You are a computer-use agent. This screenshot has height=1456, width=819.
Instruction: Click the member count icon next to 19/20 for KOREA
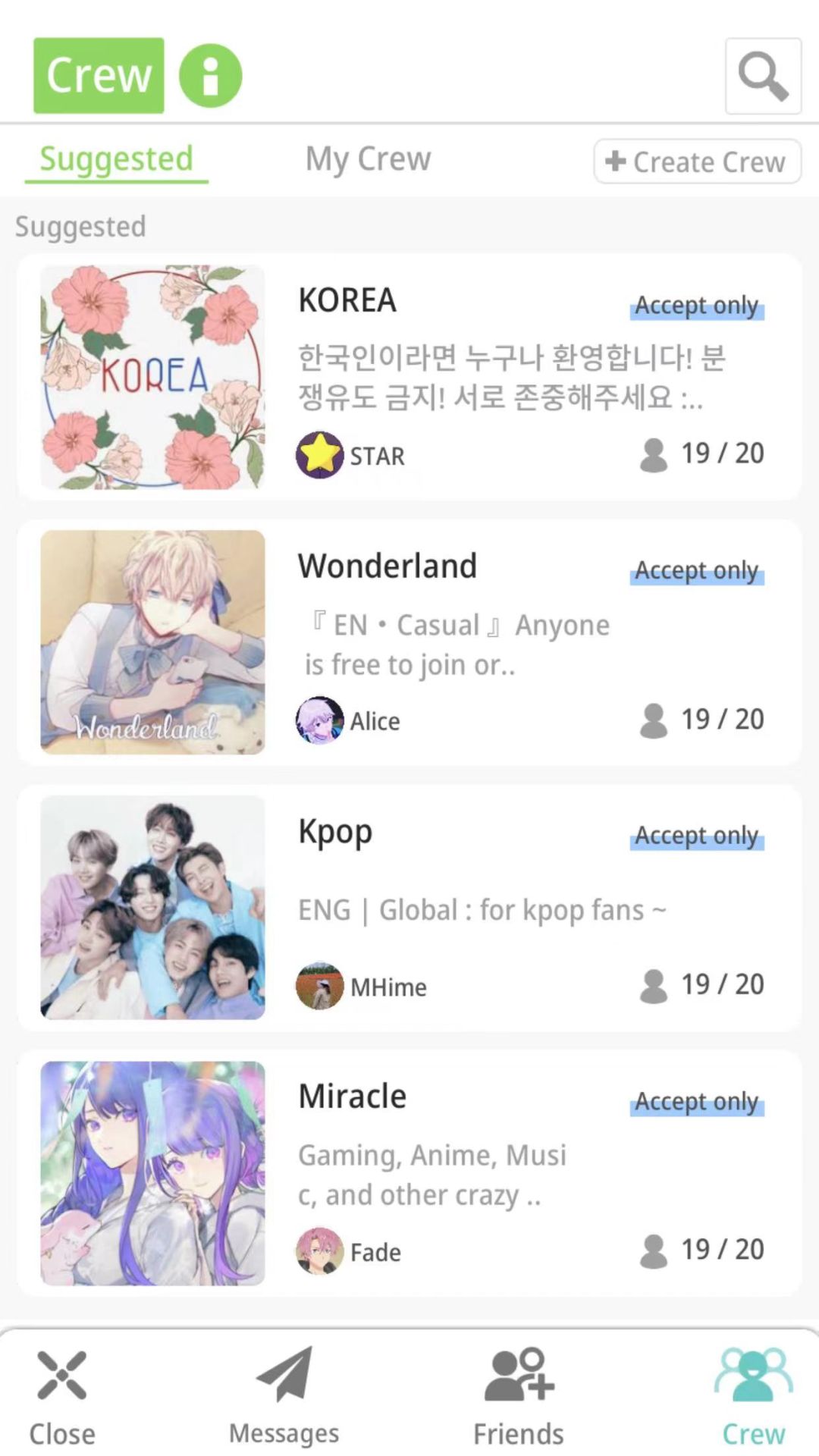(652, 453)
